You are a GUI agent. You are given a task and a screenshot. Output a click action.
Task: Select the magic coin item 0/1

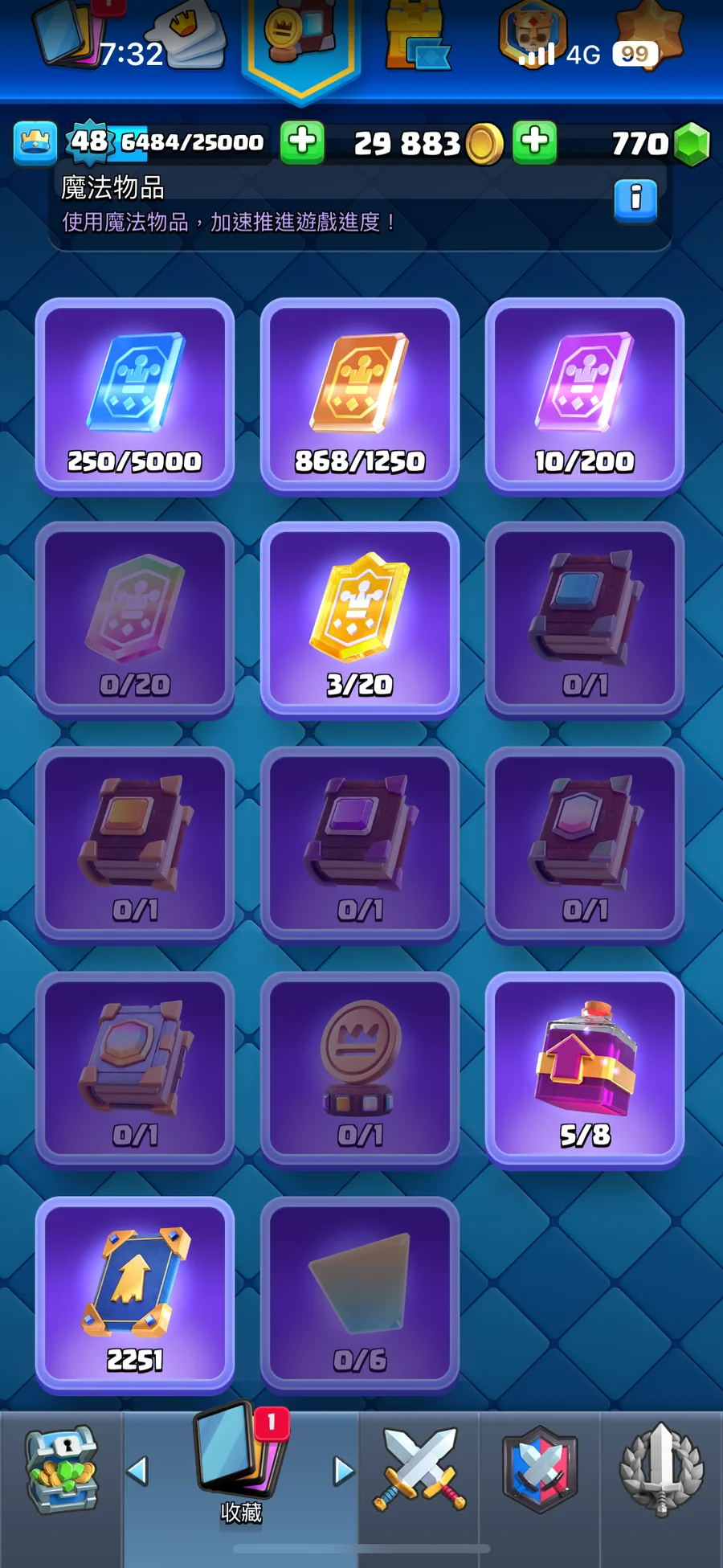360,1069
